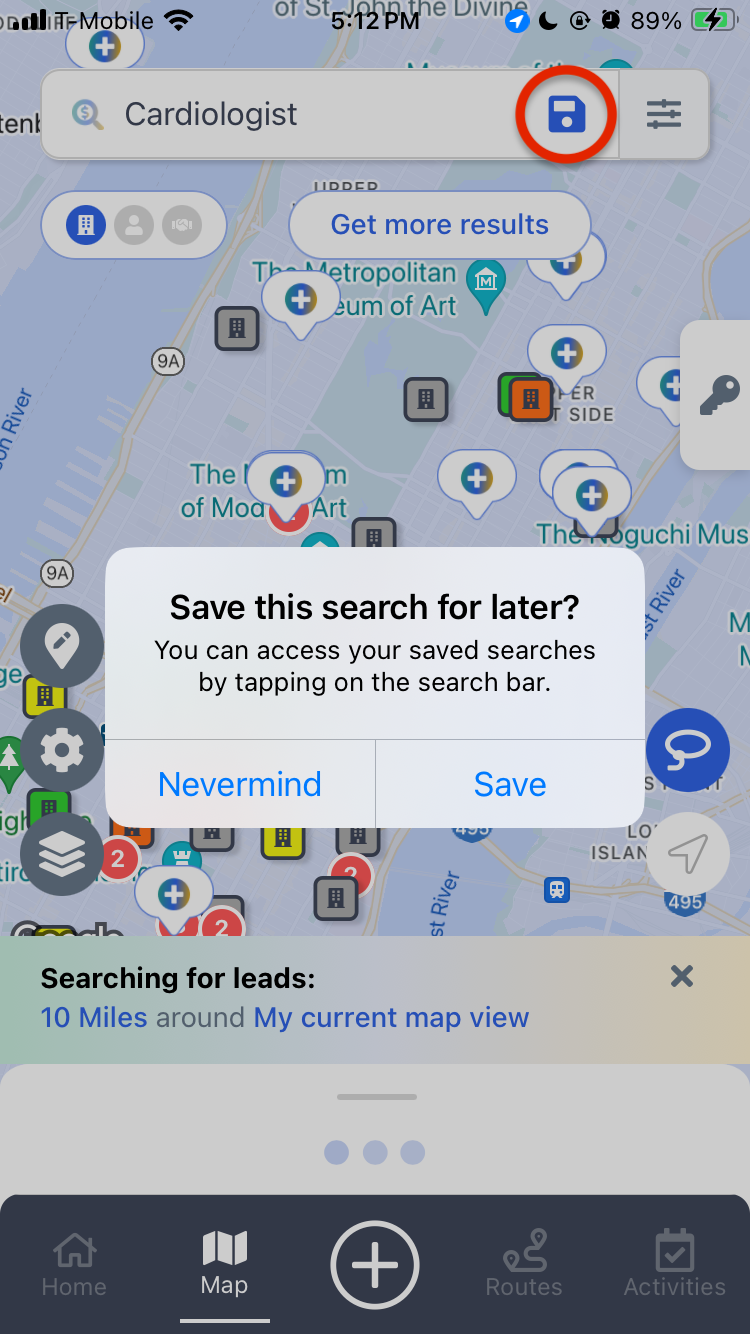Screen dimensions: 750x1334
Task: Open the map layers button
Action: tap(62, 854)
